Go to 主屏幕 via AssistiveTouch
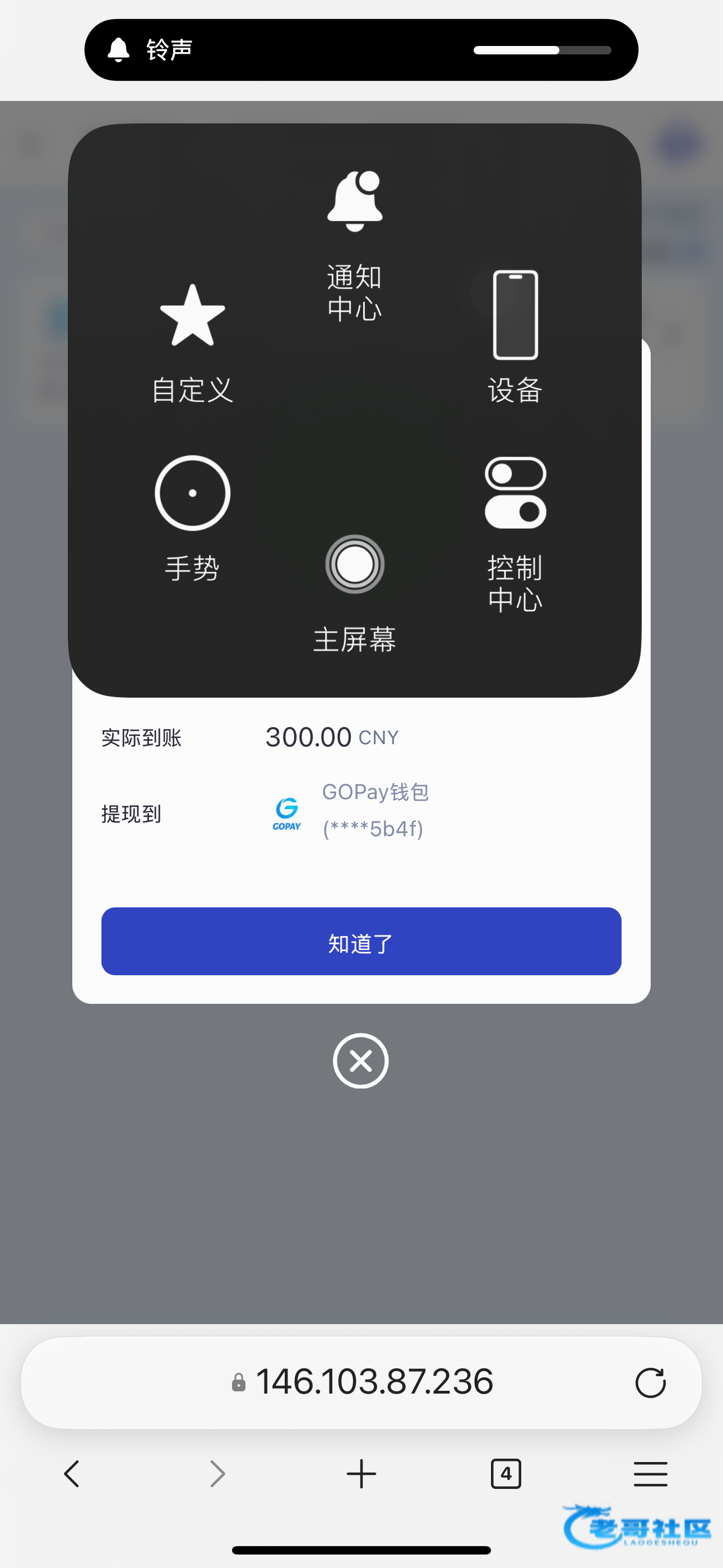The width and height of the screenshot is (723, 1568). tap(355, 593)
